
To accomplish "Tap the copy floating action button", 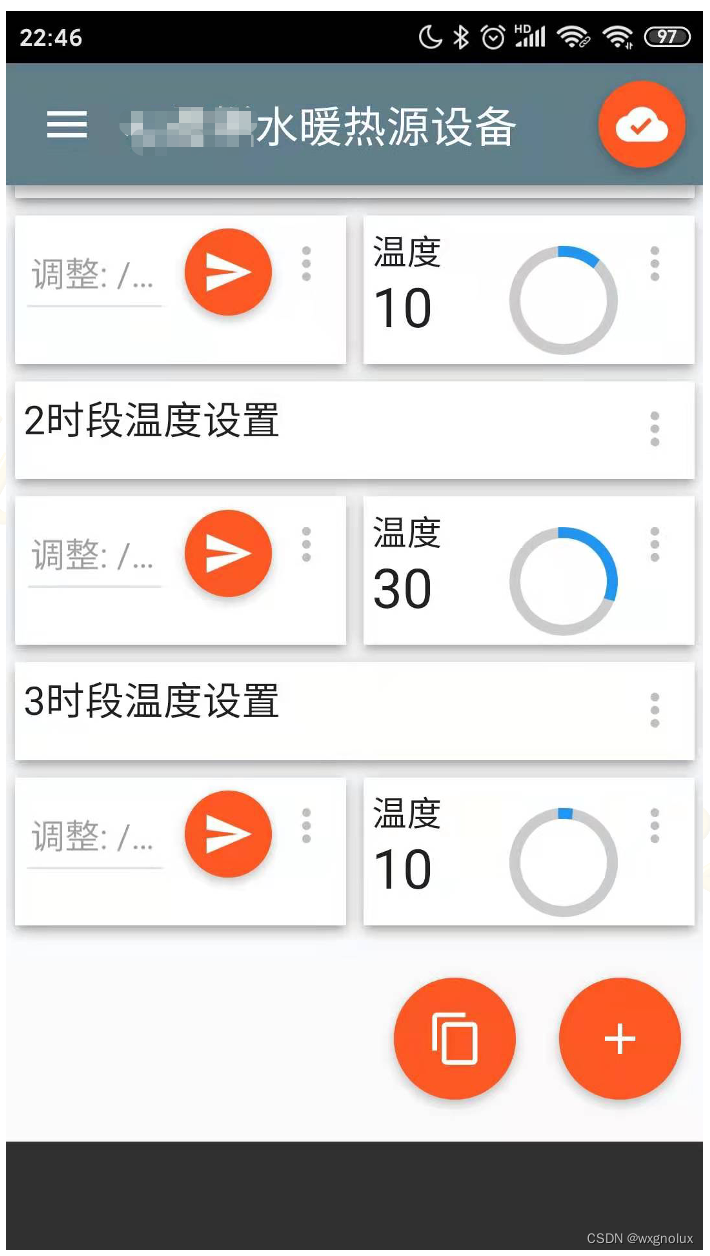I will 455,1038.
